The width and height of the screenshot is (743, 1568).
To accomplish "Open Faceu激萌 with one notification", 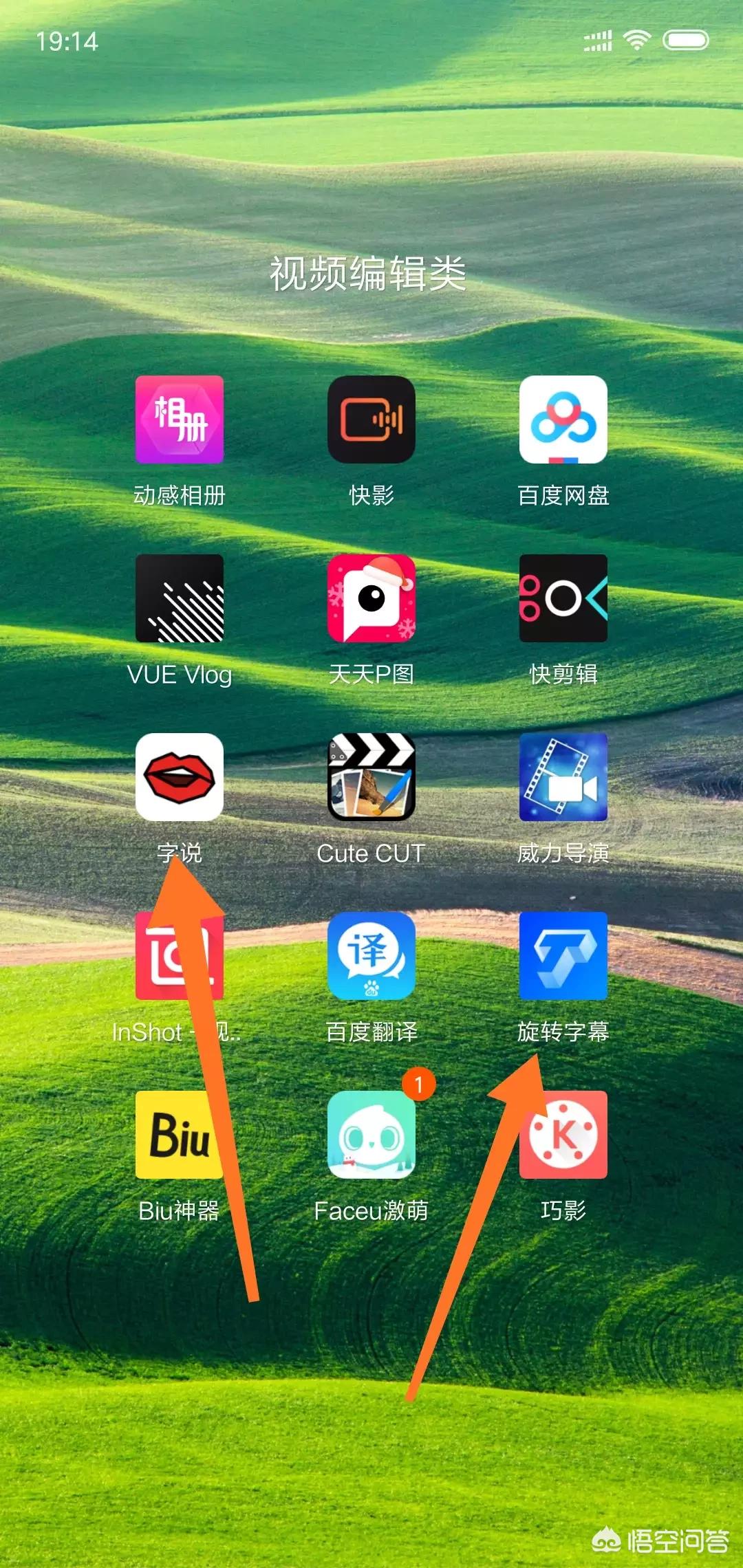I will (x=371, y=1135).
